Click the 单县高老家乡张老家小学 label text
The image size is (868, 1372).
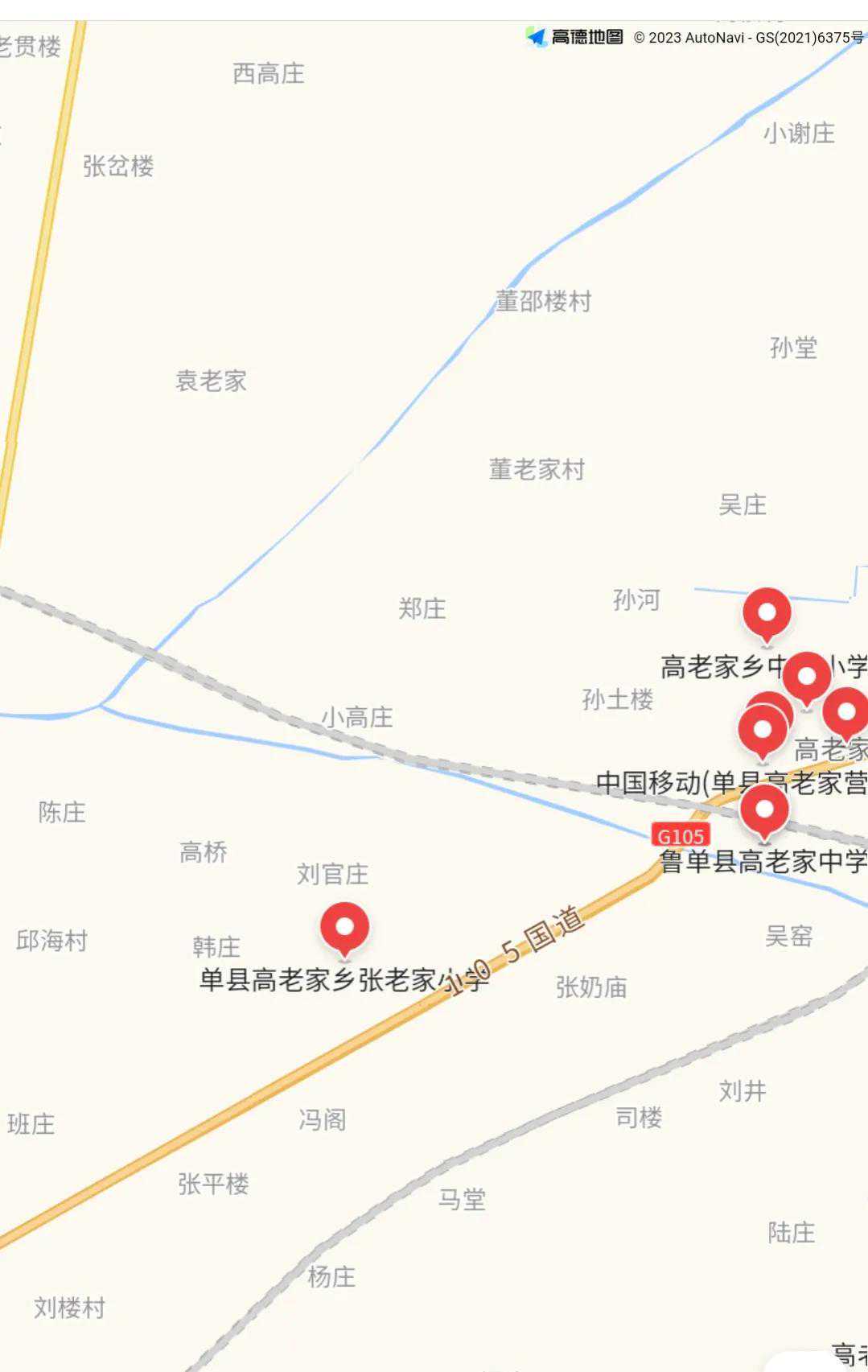pos(344,981)
